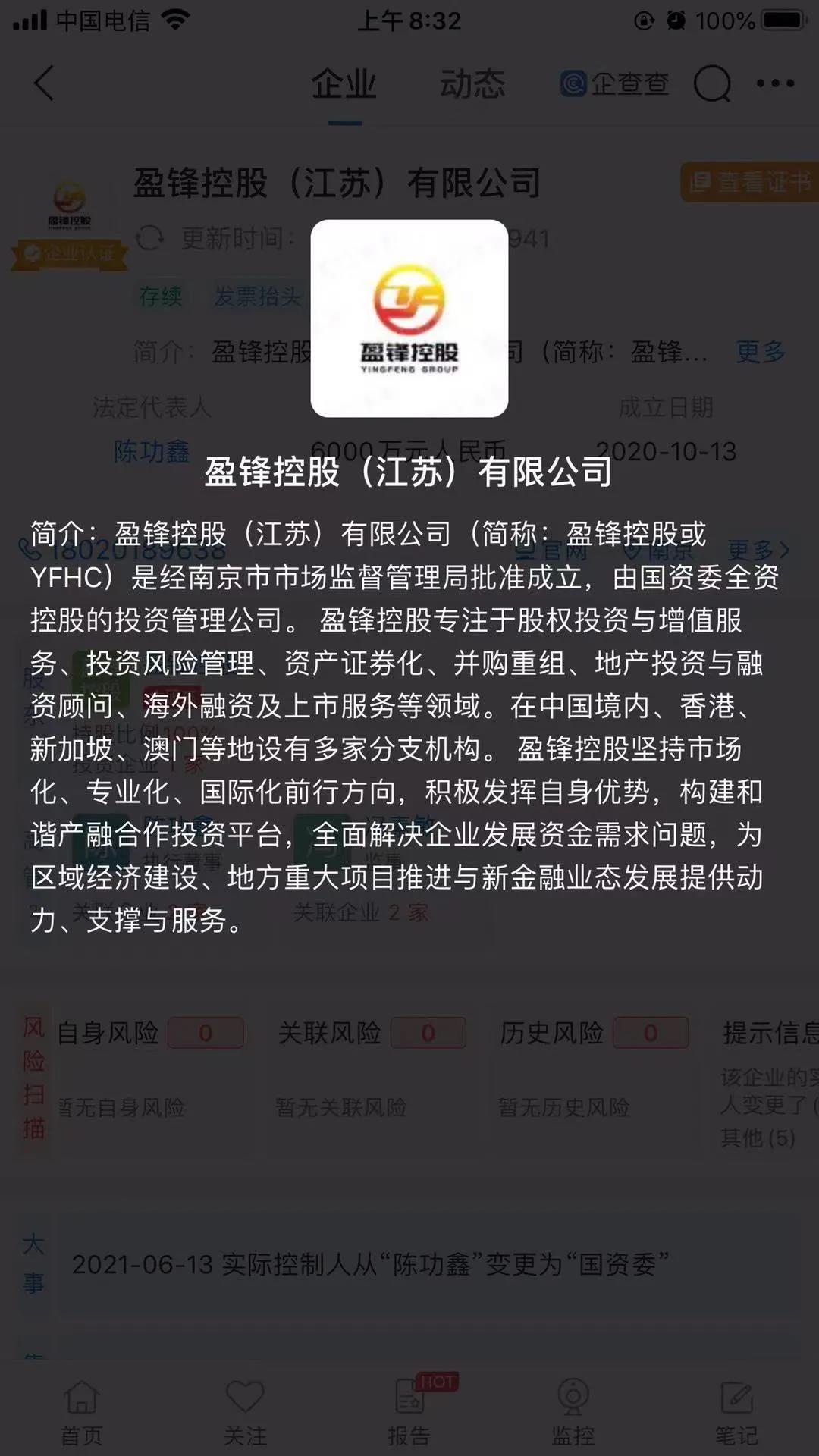Go back using the top-left arrow
The image size is (819, 1456).
[44, 83]
